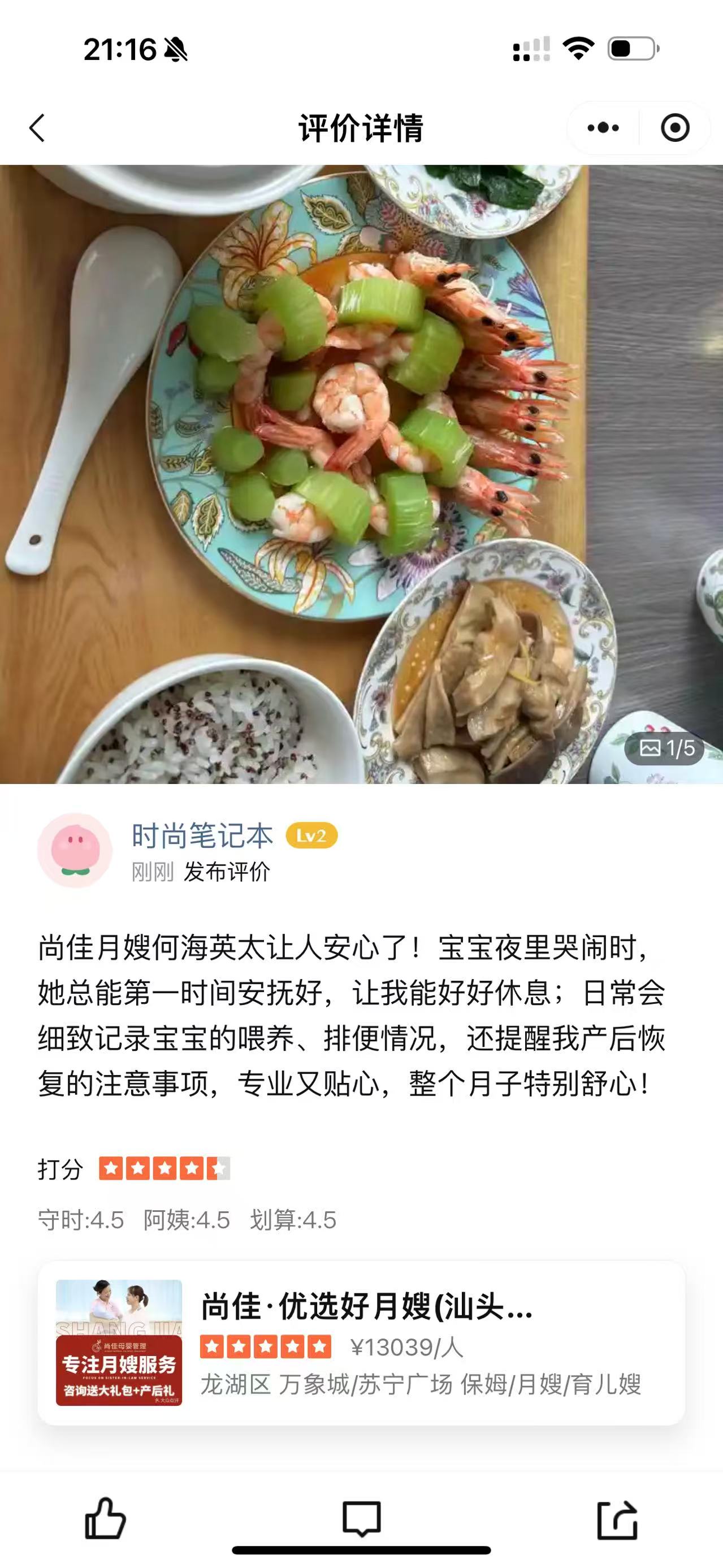Go back from the review details page
The image size is (723, 1568).
[x=38, y=128]
